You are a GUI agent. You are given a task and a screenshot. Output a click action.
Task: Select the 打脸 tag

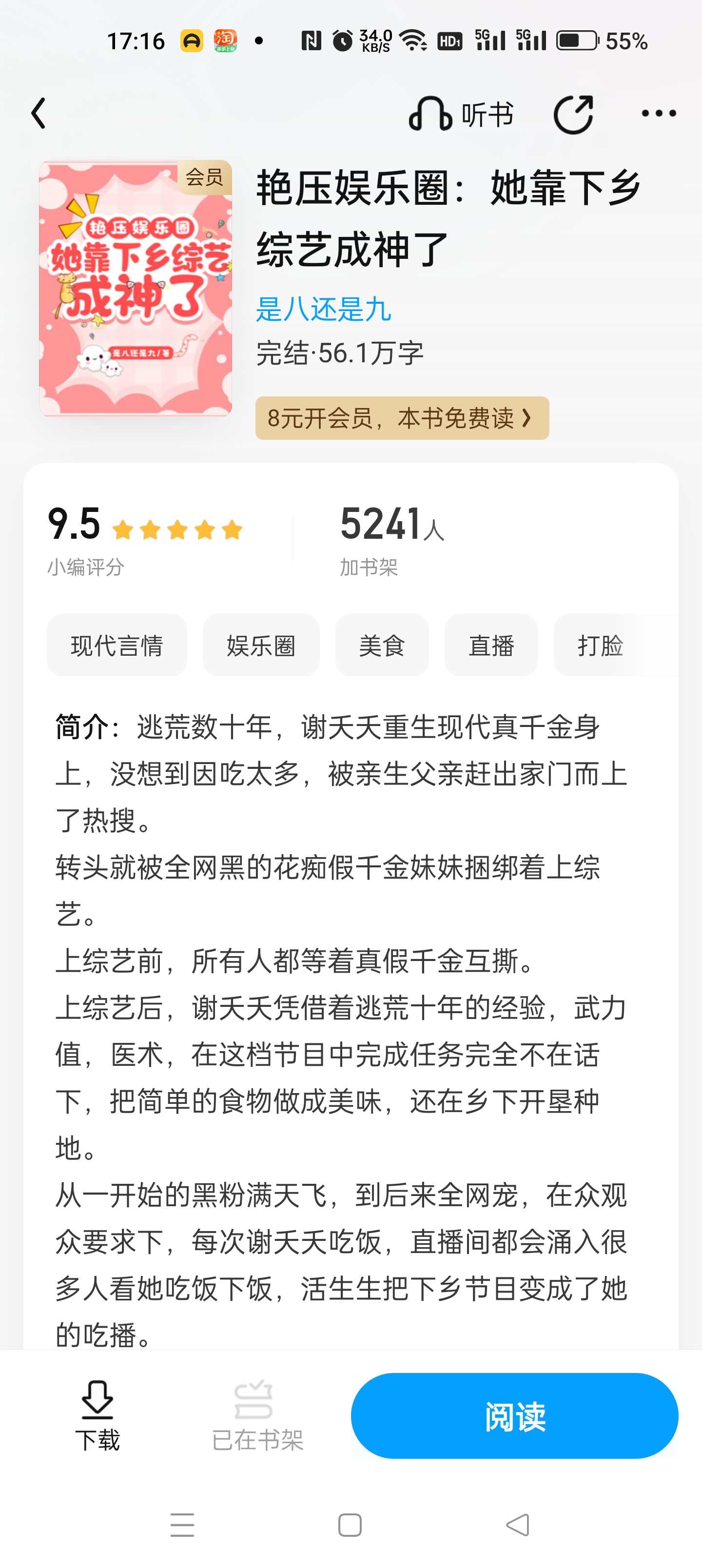(x=600, y=645)
